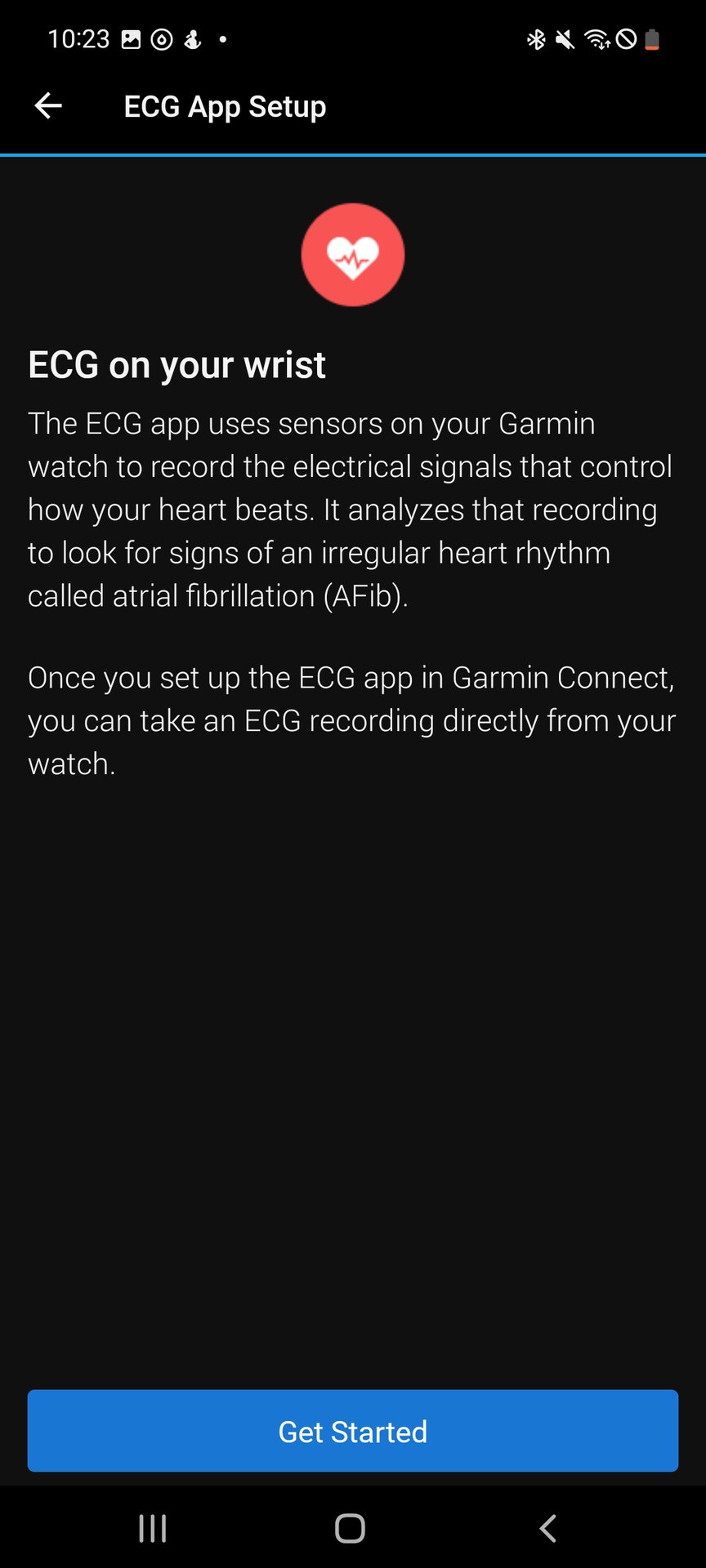Open recent apps from navigation bar
Screen dimensions: 706x1568
click(x=153, y=1528)
